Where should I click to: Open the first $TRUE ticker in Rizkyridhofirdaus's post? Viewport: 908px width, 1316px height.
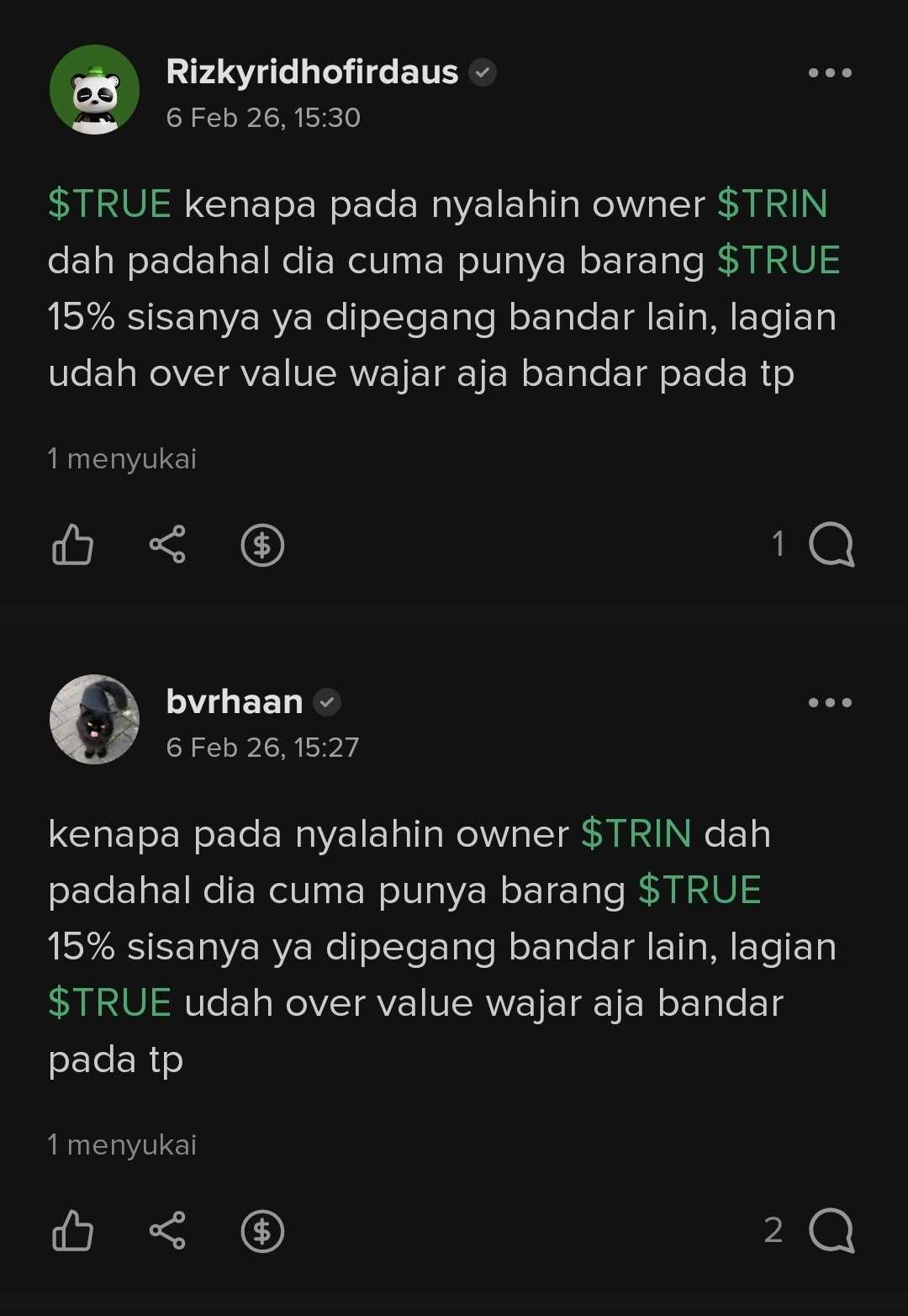click(110, 204)
